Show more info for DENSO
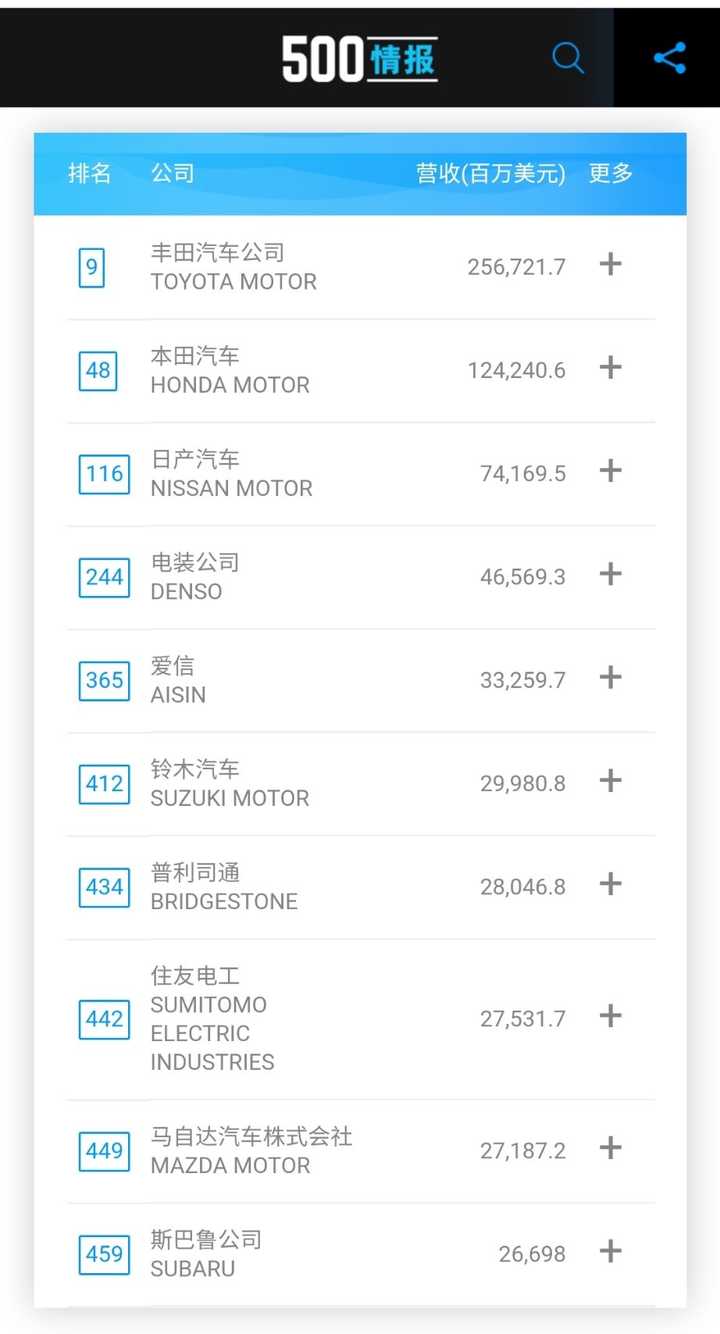Screen dimensions: 720x1334 (610, 574)
